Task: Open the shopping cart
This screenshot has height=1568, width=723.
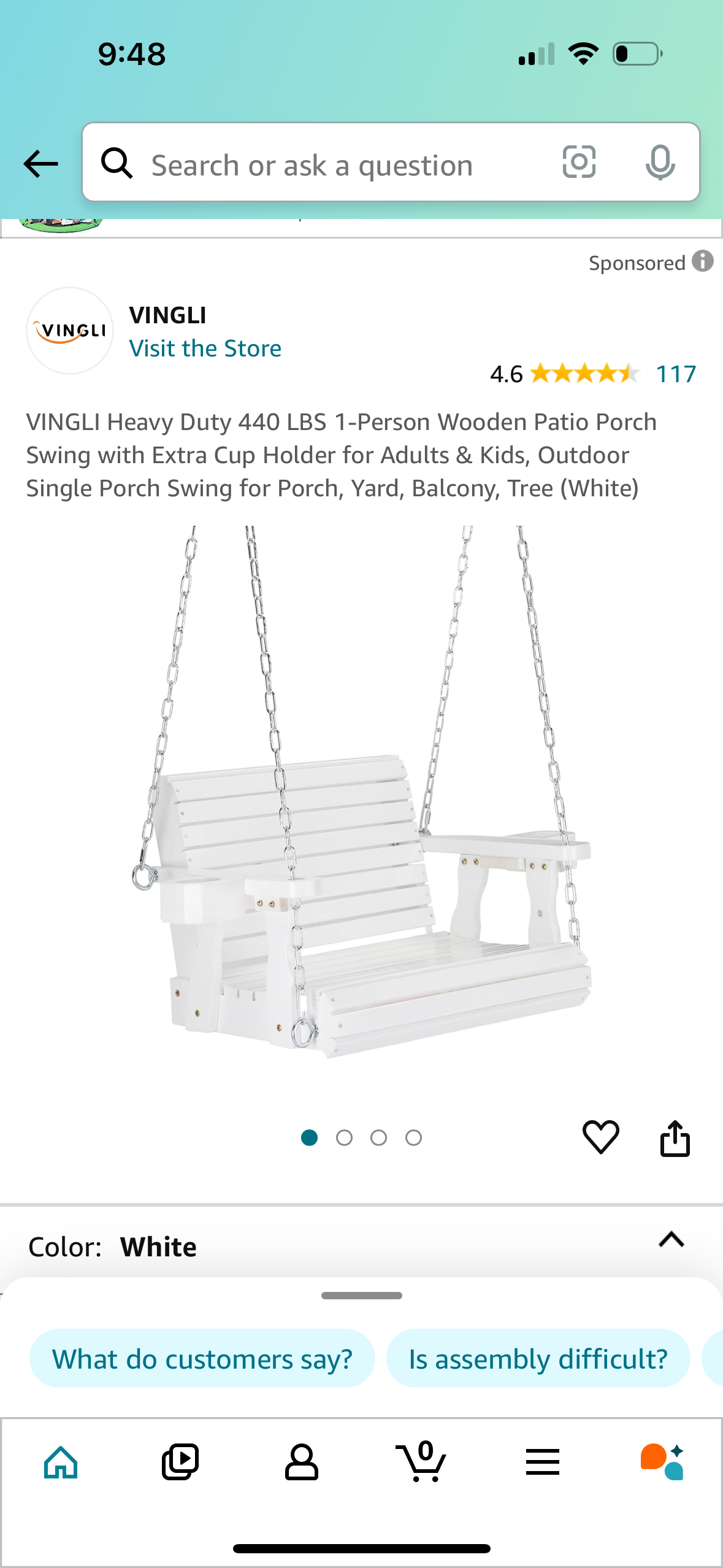Action: click(421, 1461)
